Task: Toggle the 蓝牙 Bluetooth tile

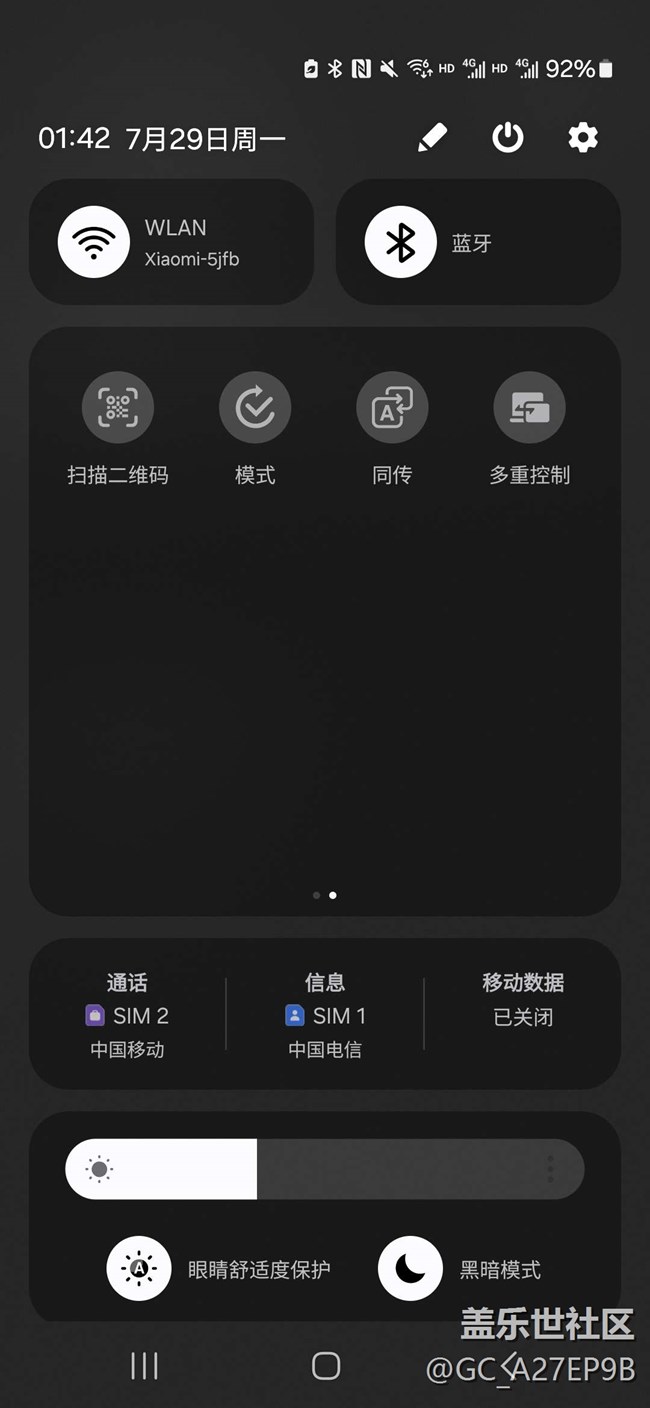Action: point(401,242)
